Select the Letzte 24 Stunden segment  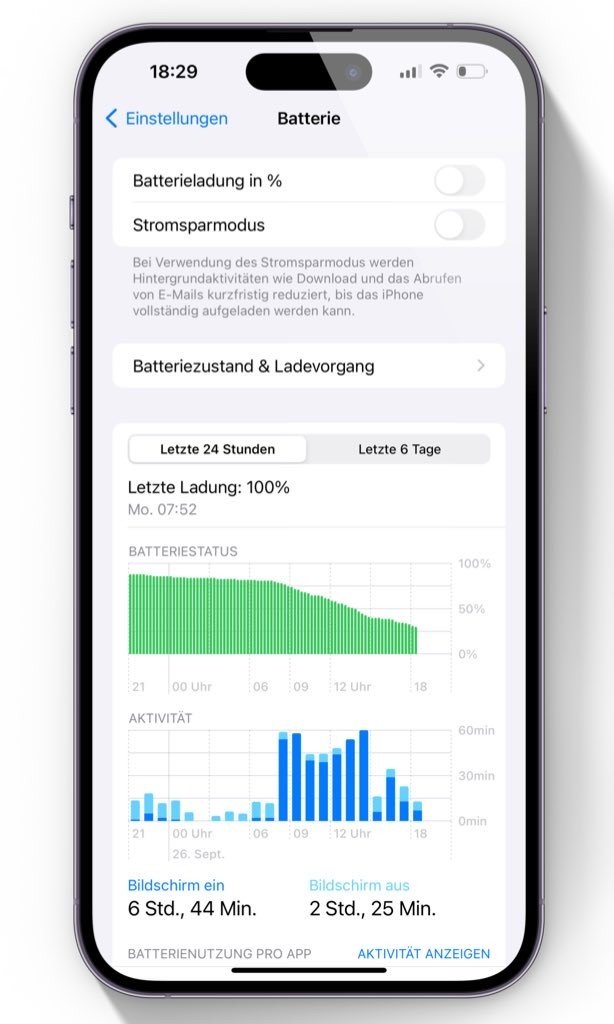point(217,449)
